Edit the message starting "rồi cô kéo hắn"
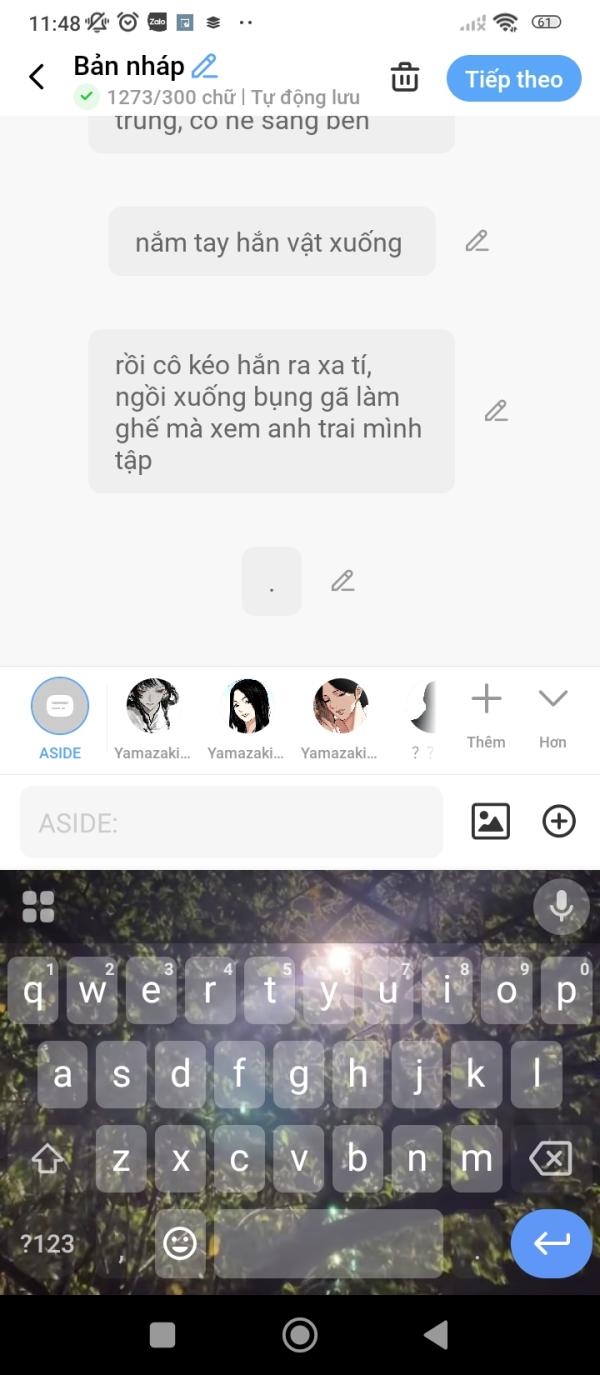This screenshot has height=1375, width=600. click(x=496, y=411)
